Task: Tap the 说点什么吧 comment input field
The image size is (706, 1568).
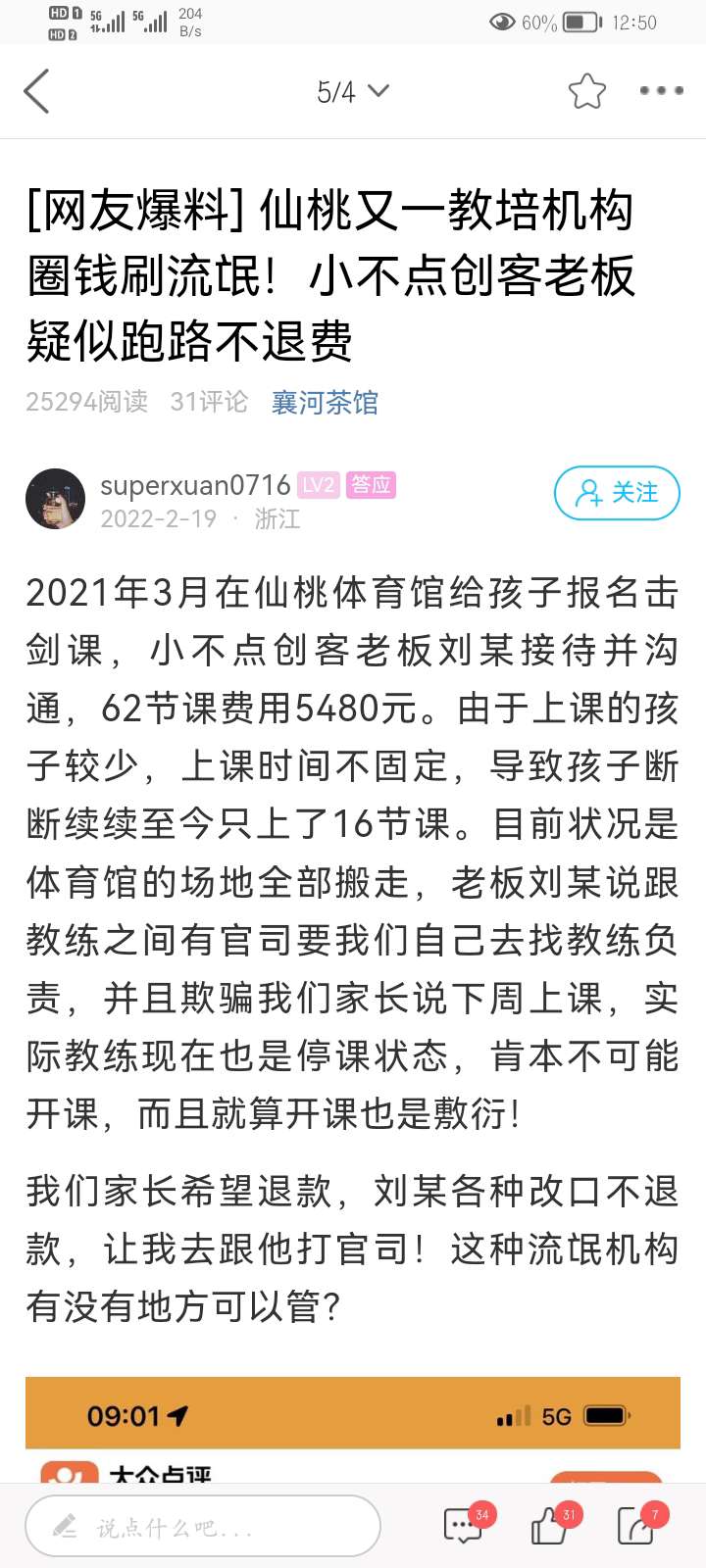Action: (x=203, y=1526)
